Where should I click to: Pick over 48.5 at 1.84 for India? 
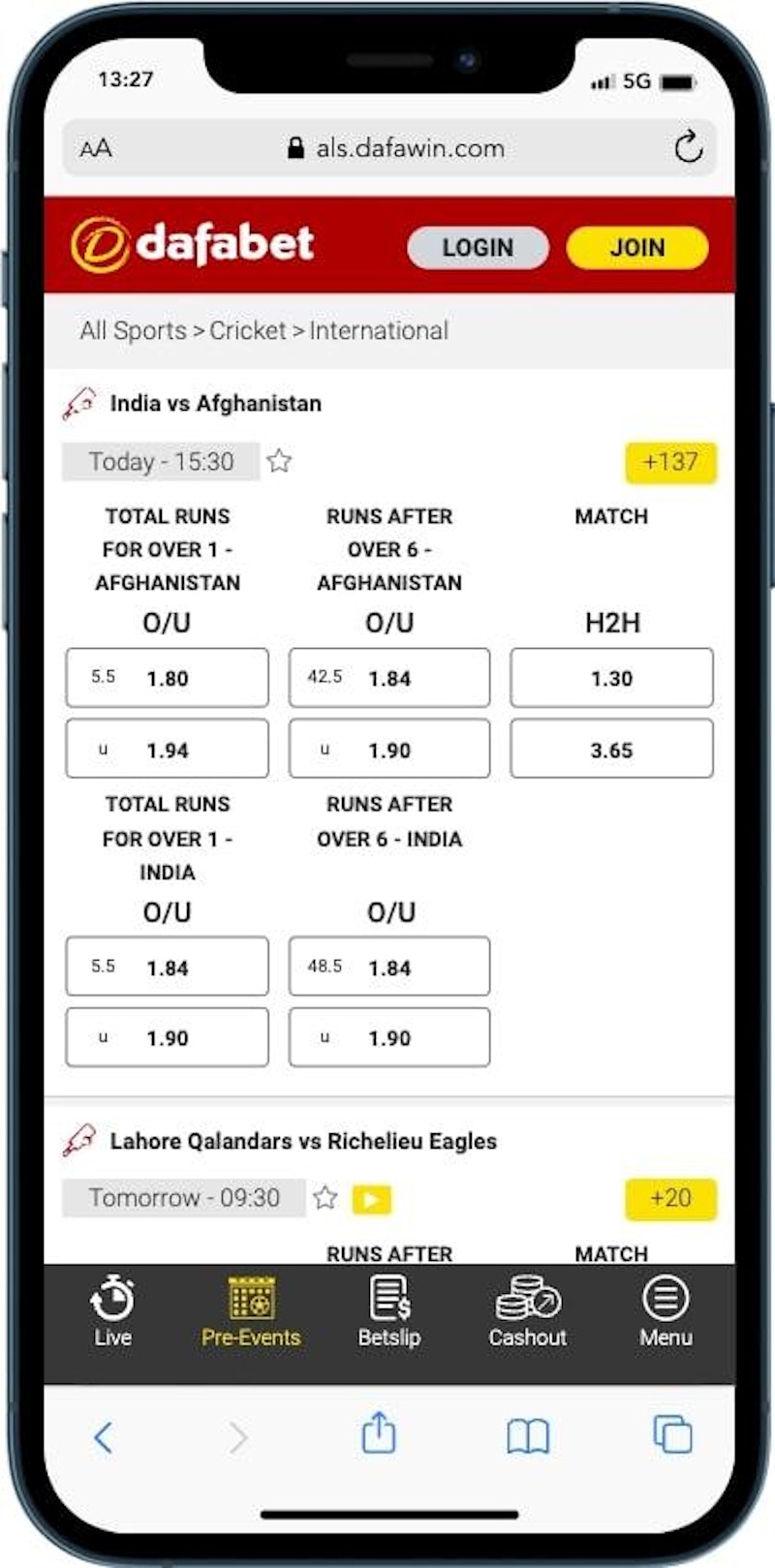point(389,967)
